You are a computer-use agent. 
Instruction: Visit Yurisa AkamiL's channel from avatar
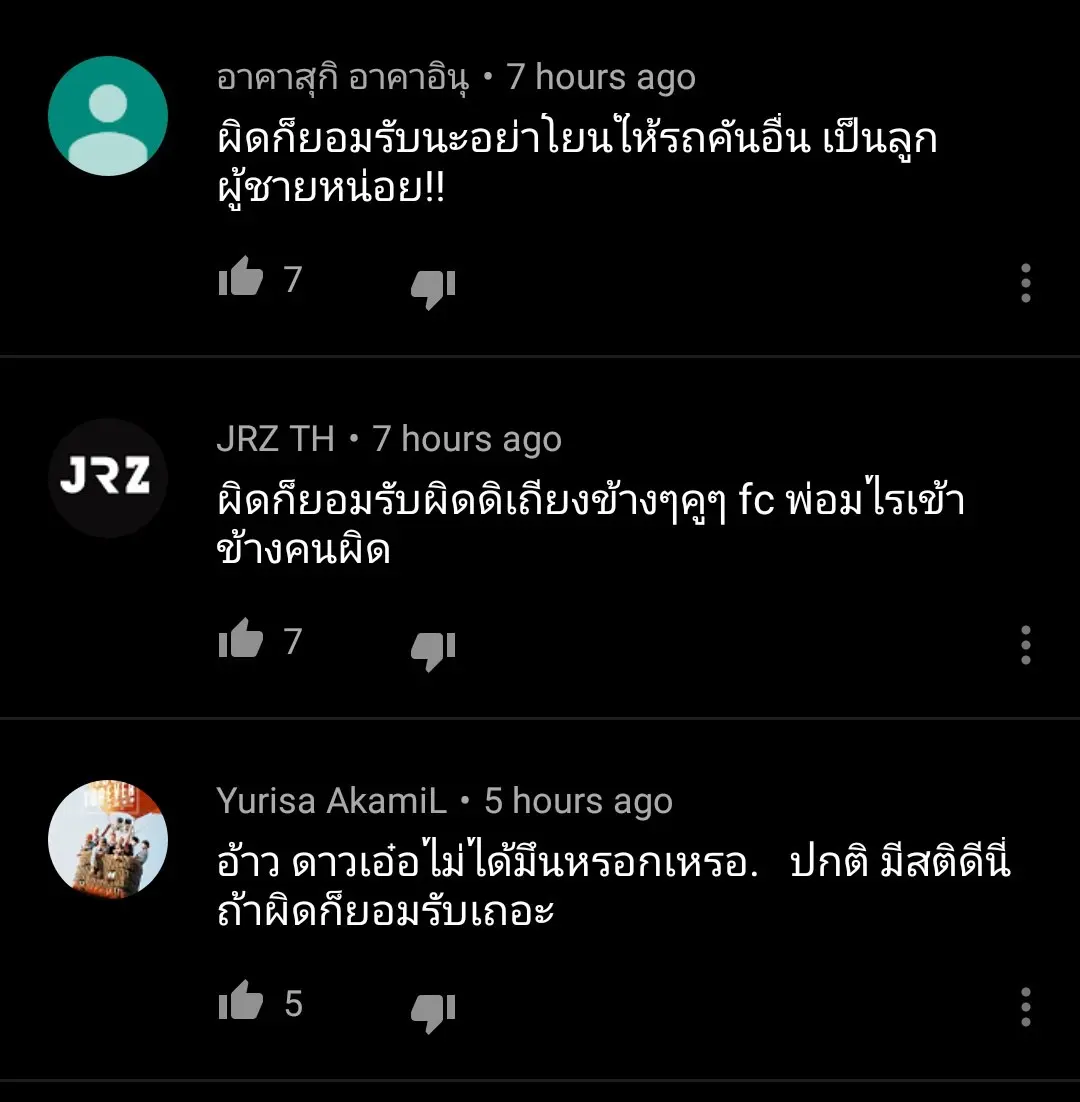108,840
